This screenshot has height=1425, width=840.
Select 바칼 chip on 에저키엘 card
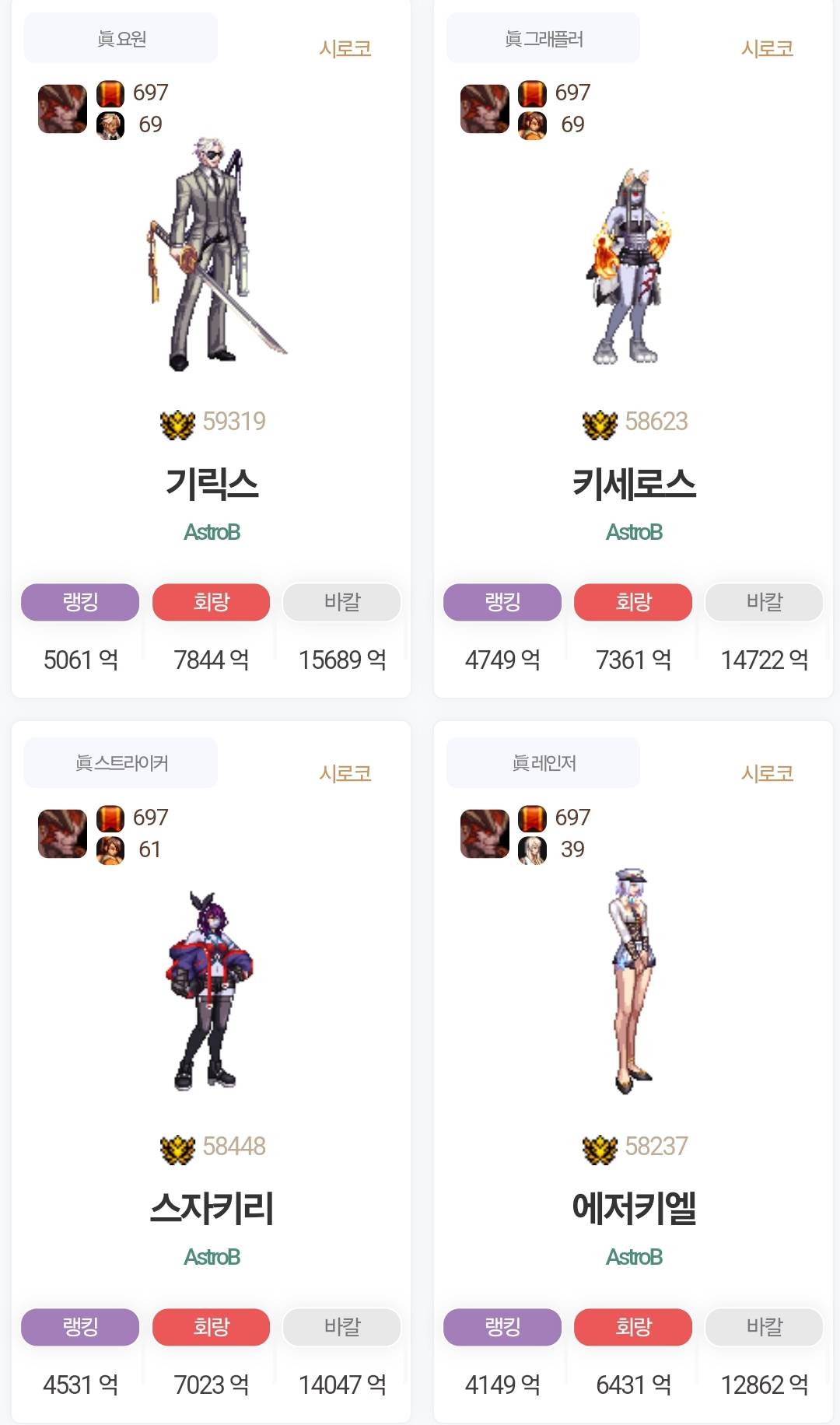point(765,1327)
